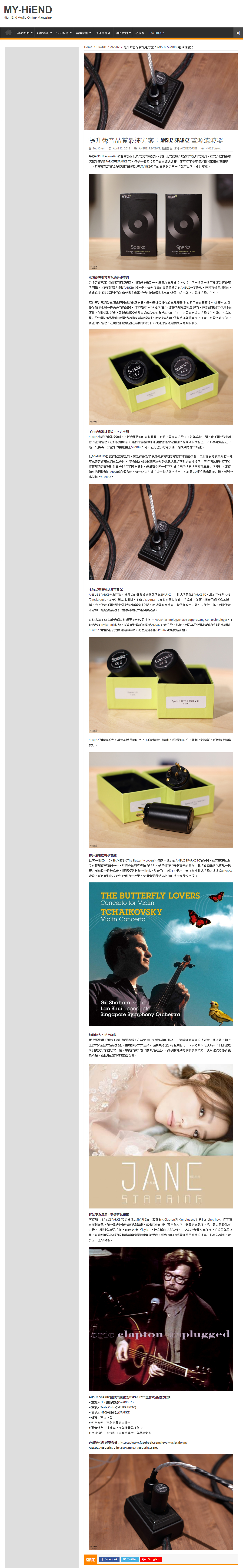Expand the 音樂世界 menu
This screenshot has width=243, height=1568.
coord(83,33)
